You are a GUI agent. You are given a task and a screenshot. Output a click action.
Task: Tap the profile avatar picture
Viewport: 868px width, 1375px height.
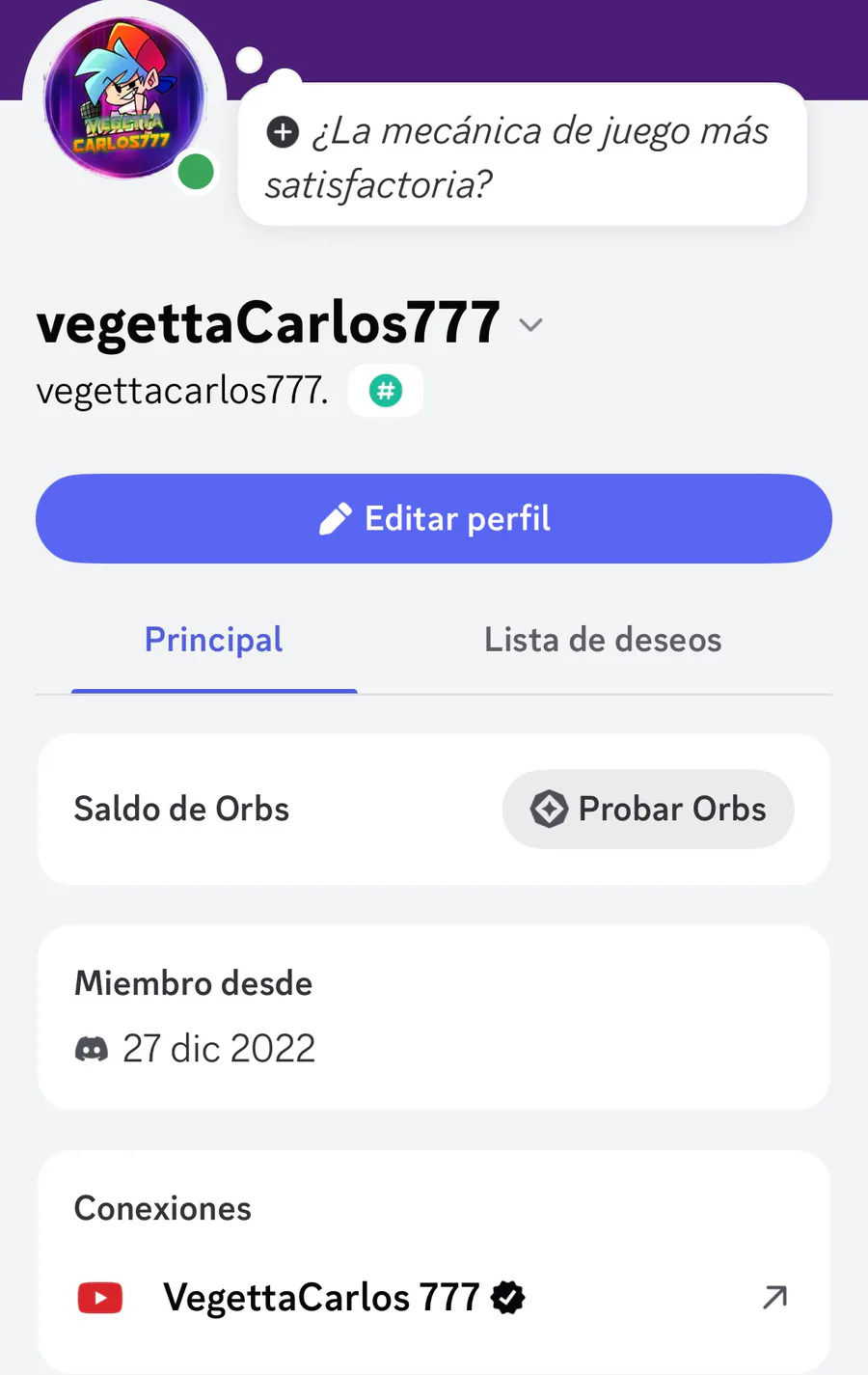click(x=123, y=98)
